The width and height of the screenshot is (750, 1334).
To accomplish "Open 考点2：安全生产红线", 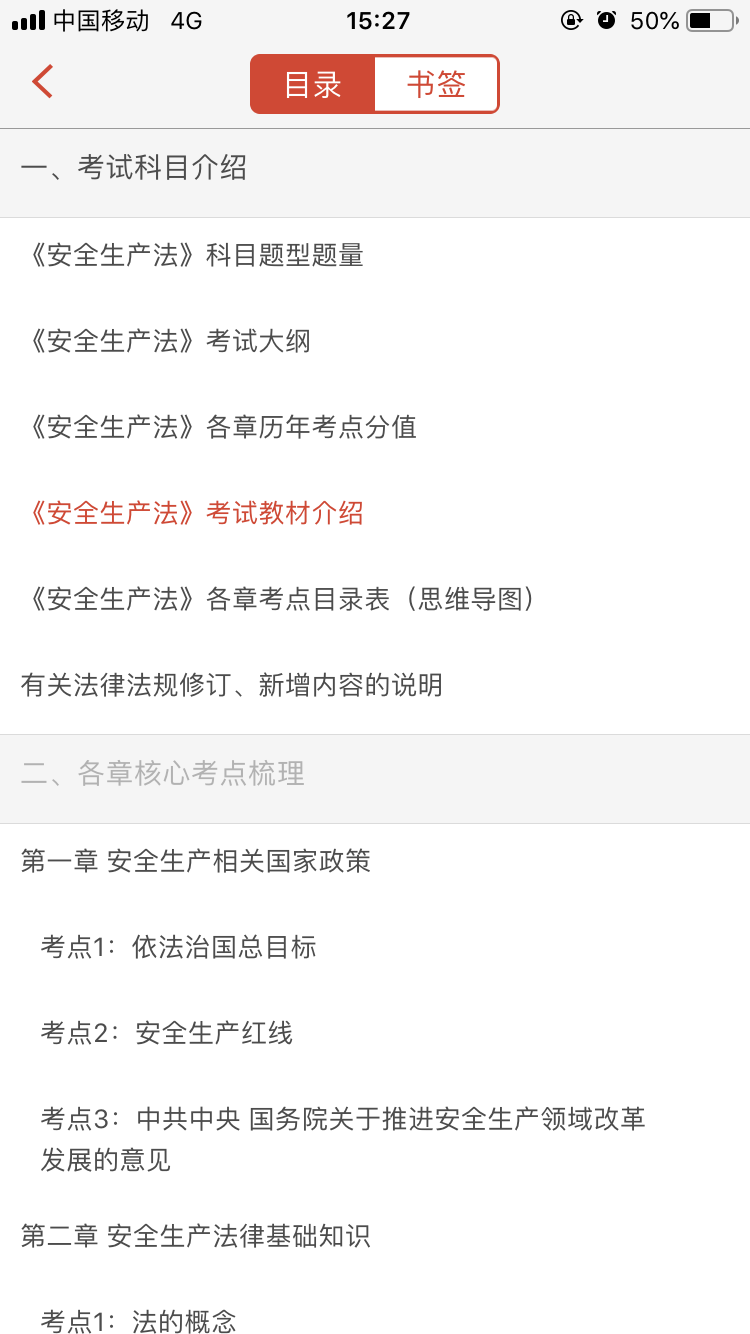I will (x=166, y=1033).
